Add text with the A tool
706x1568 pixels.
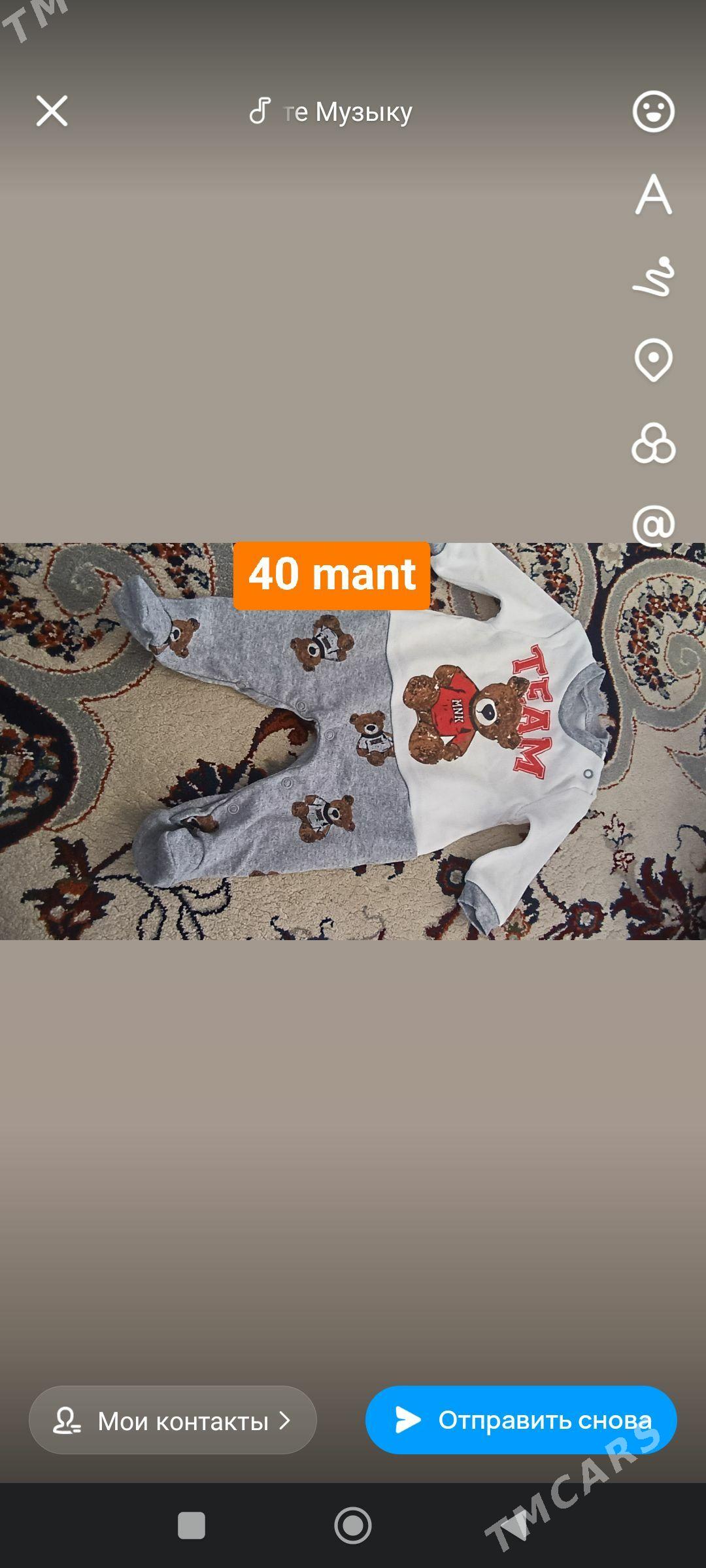[x=653, y=195]
